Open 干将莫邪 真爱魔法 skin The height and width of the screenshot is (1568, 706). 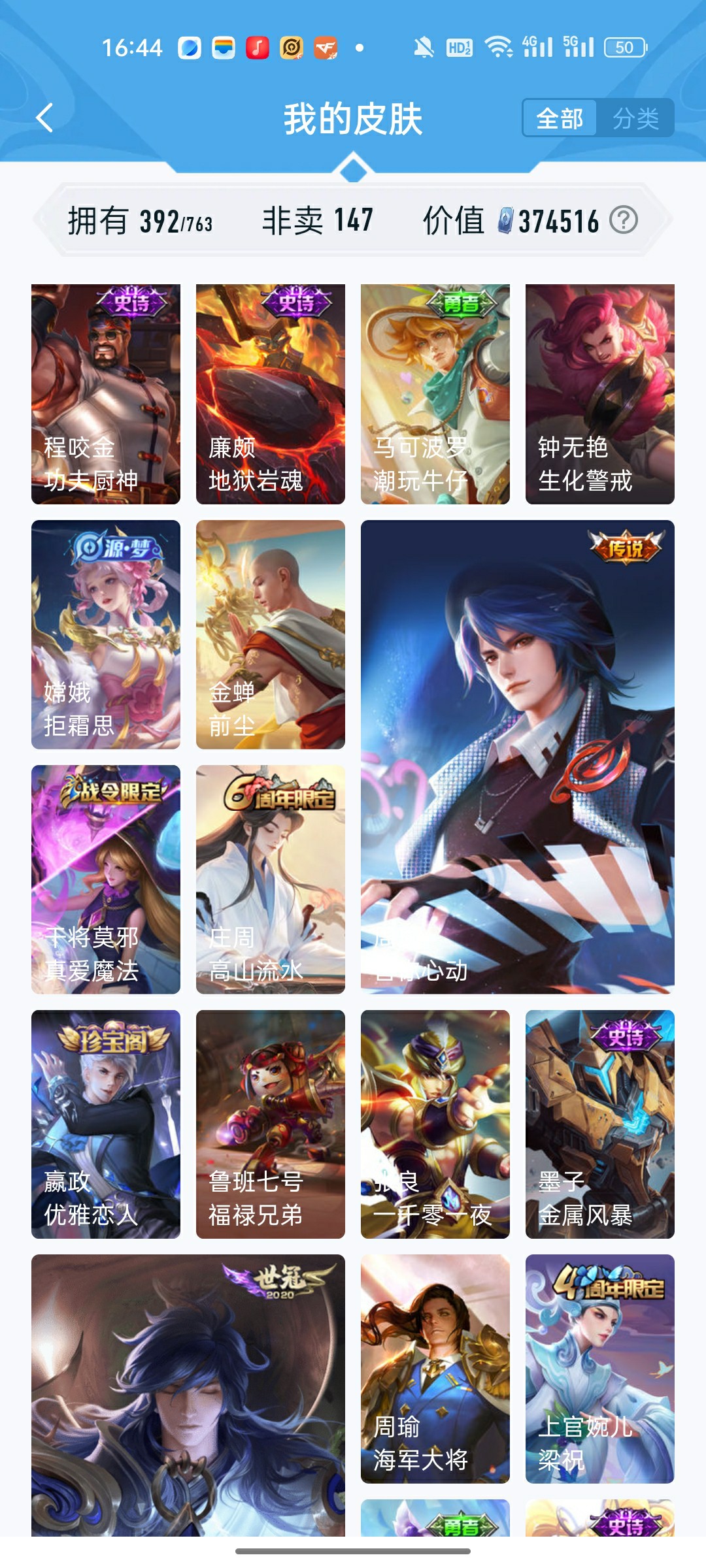106,879
